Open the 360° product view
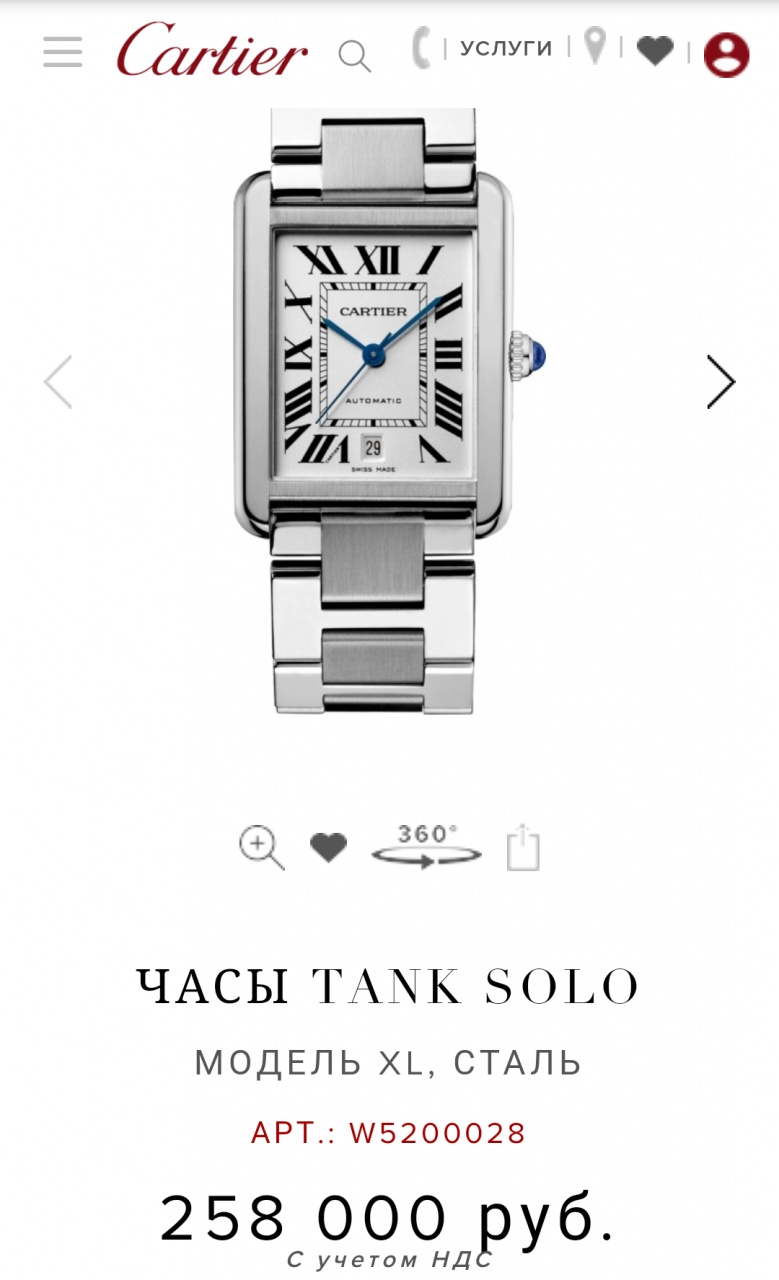 426,846
